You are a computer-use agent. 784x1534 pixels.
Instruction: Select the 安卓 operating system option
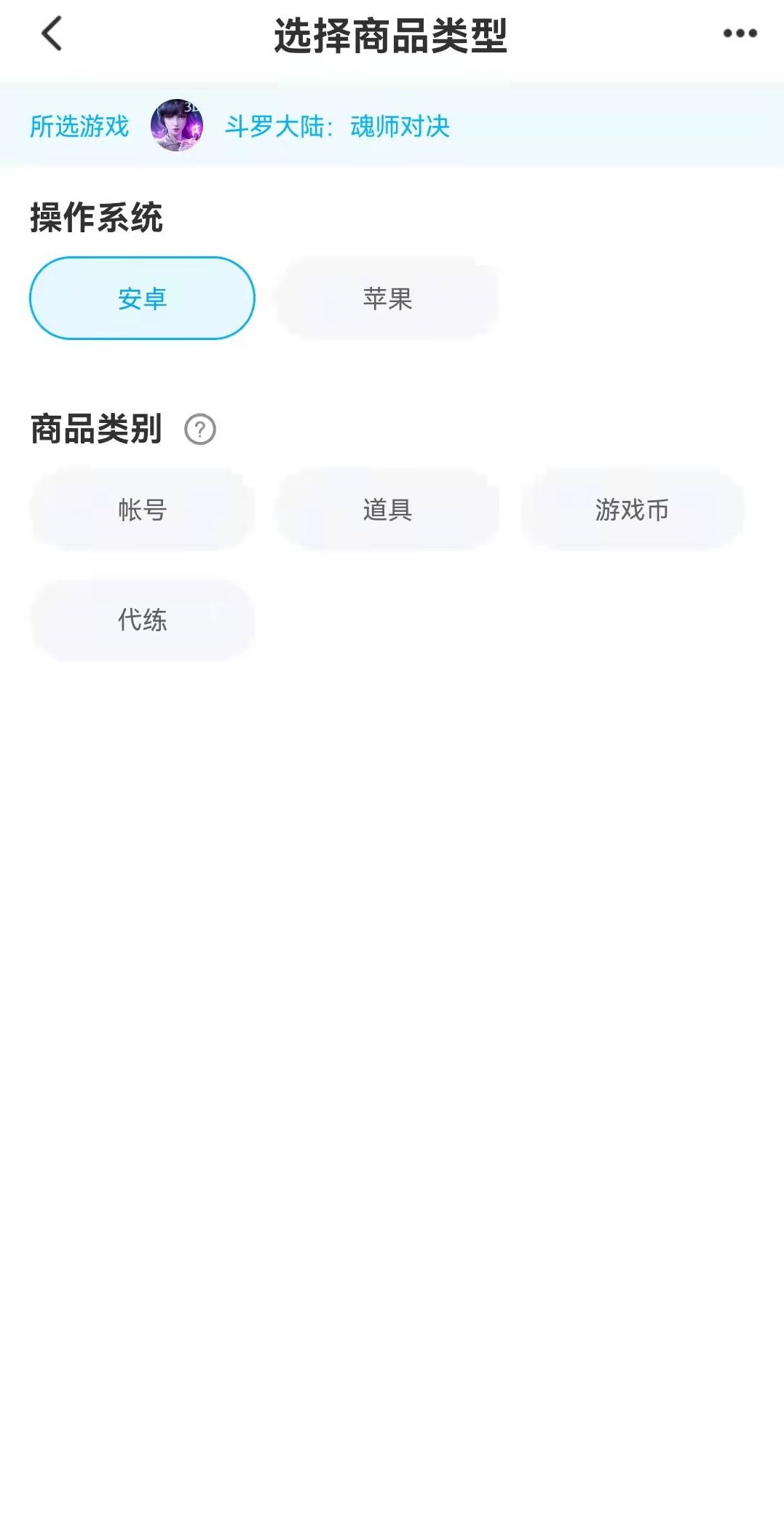pyautogui.click(x=142, y=299)
